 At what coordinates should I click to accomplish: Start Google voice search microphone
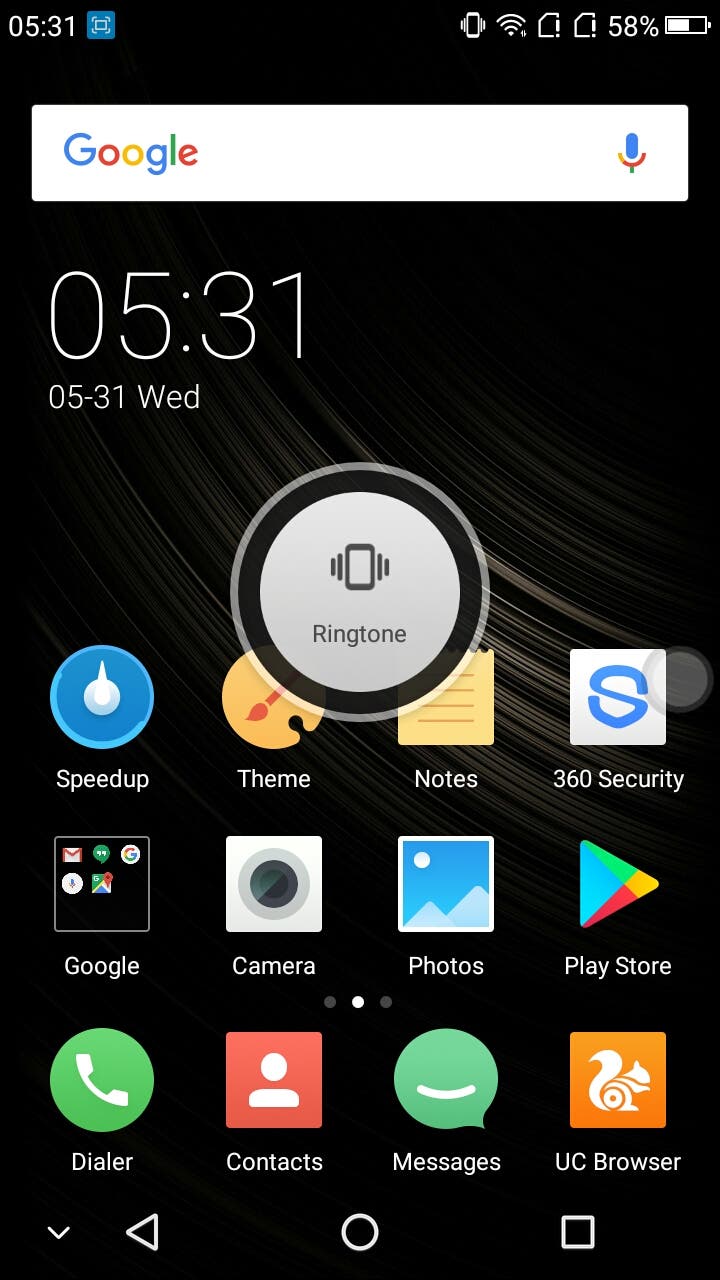[631, 153]
